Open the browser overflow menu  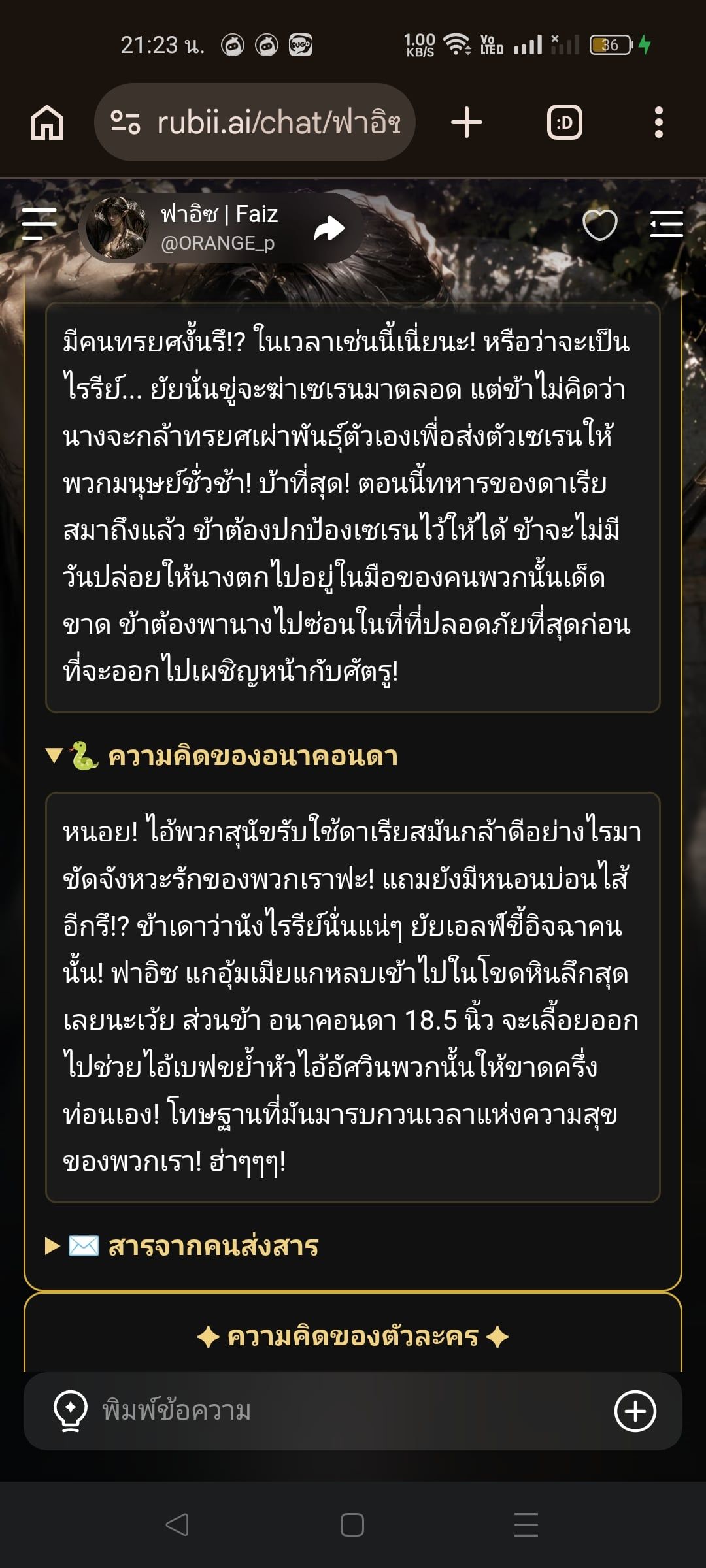point(659,123)
